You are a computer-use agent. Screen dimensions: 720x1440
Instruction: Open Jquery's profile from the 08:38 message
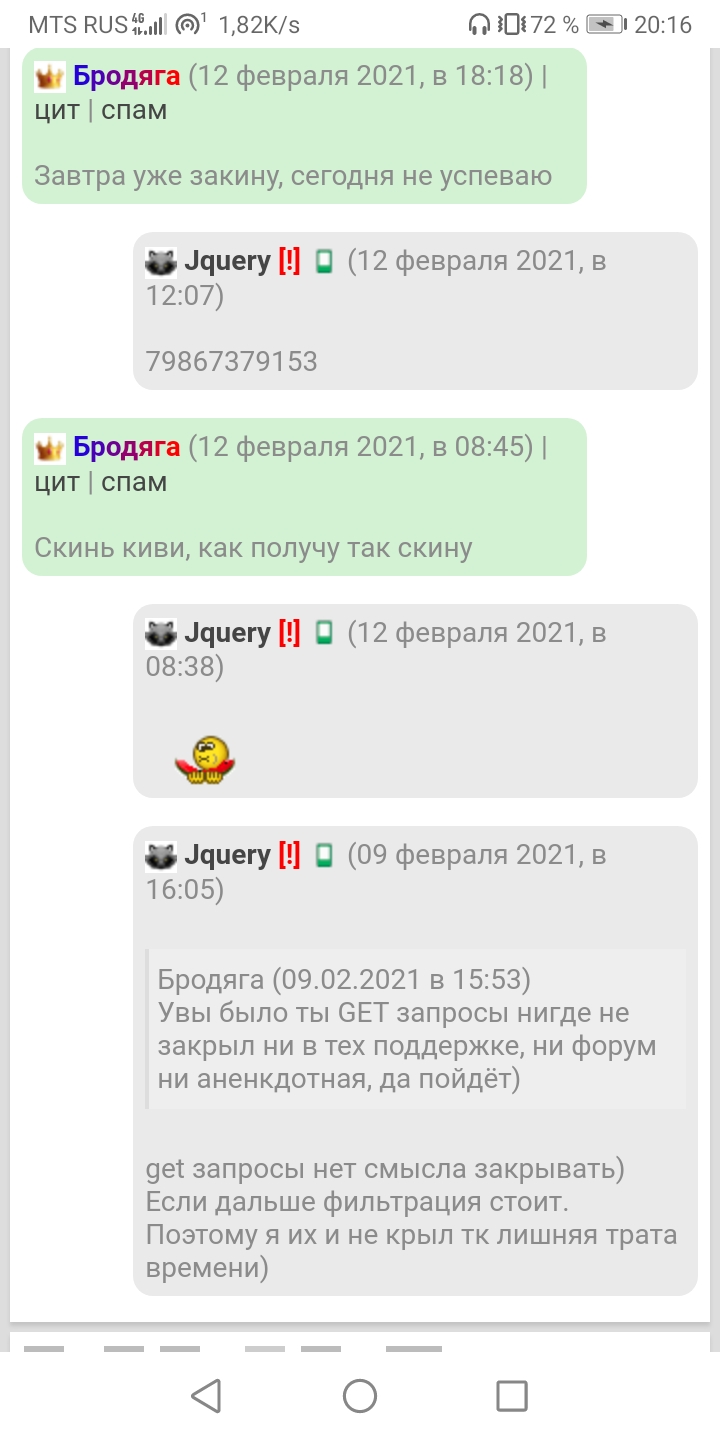pos(227,633)
